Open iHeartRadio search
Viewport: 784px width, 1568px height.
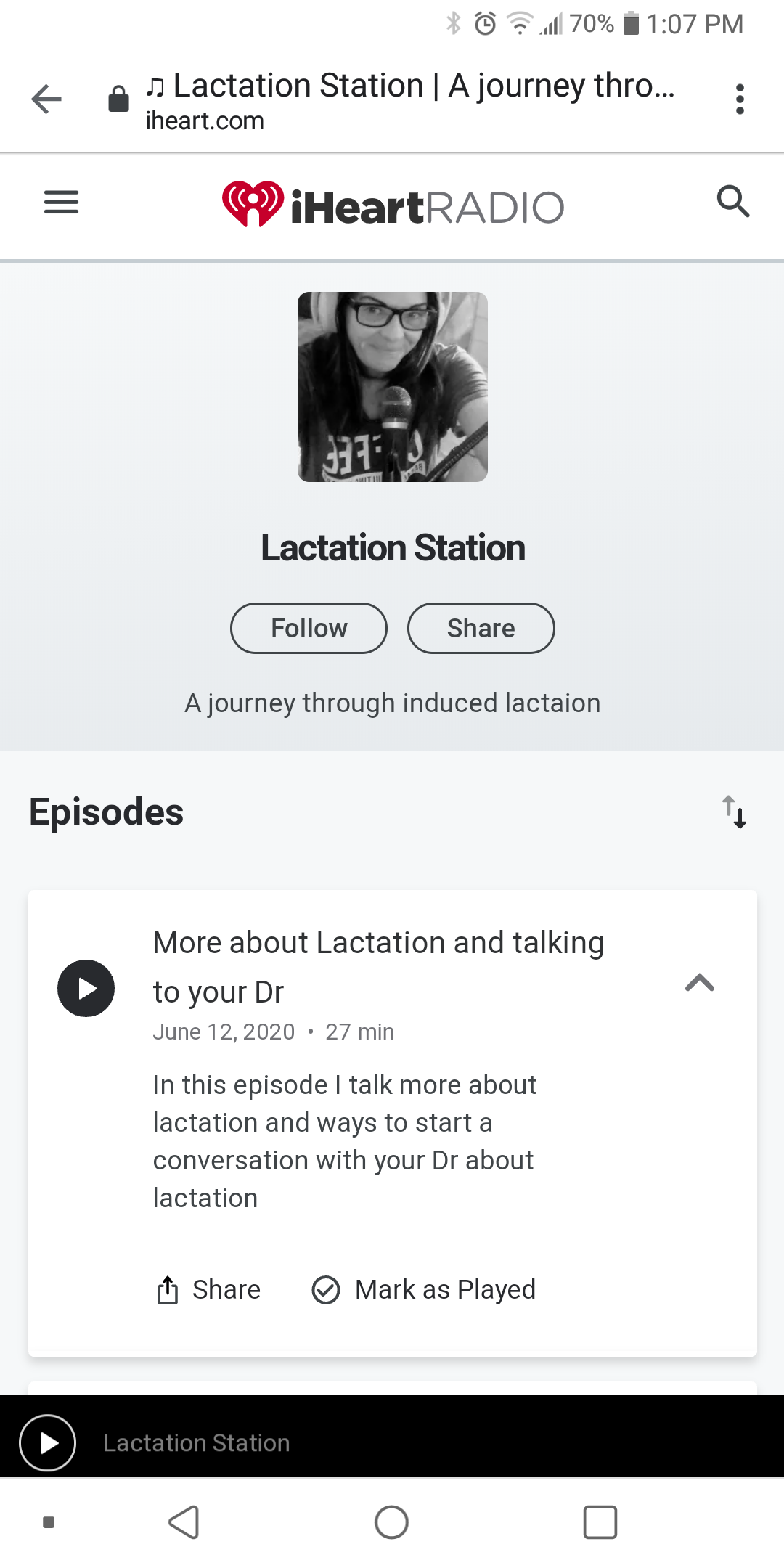(732, 202)
